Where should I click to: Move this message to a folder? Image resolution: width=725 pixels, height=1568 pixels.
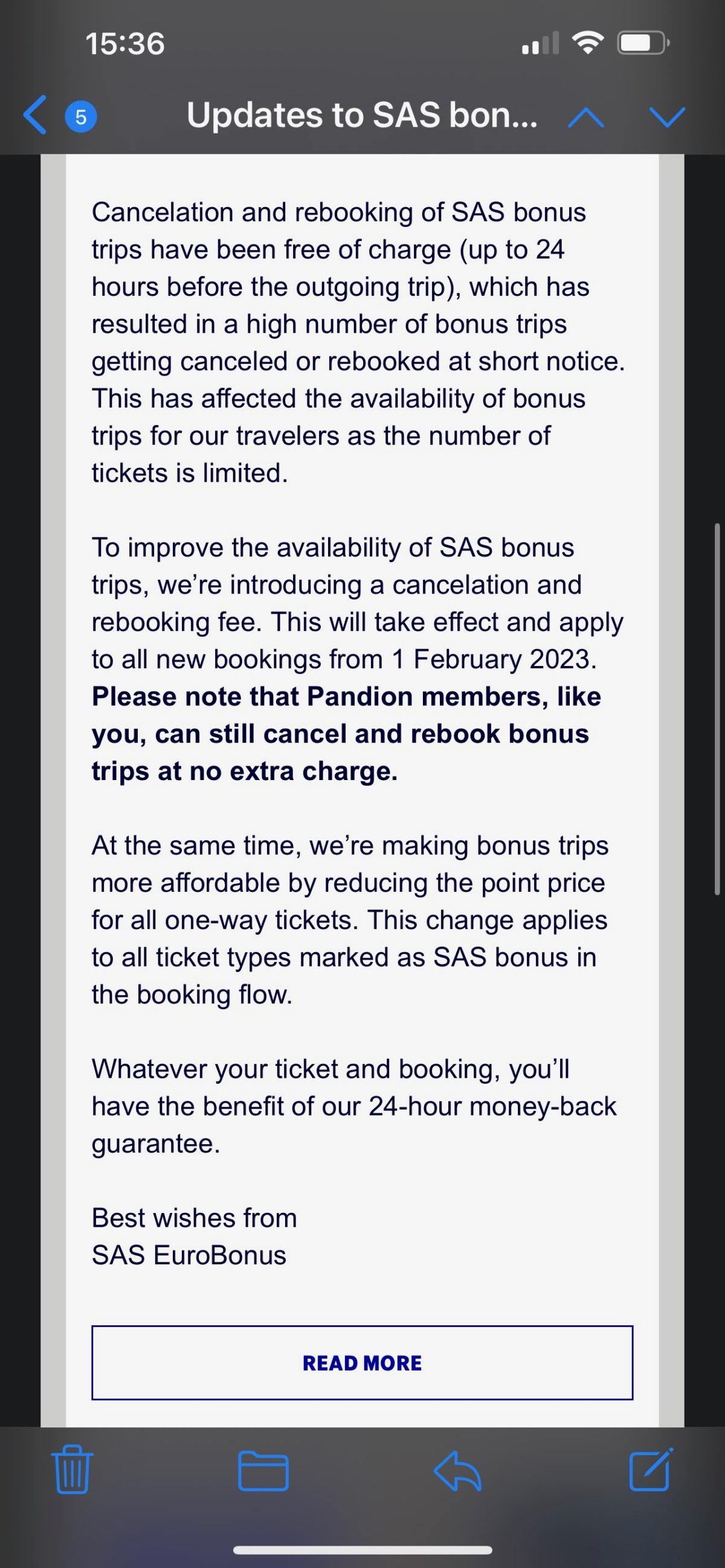(263, 1470)
